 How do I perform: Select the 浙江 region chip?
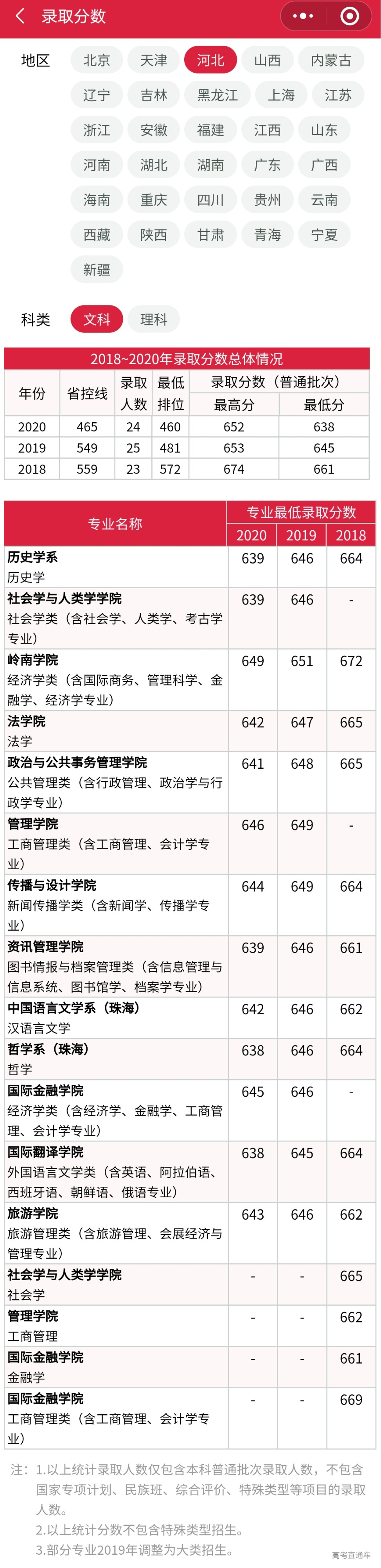97,130
